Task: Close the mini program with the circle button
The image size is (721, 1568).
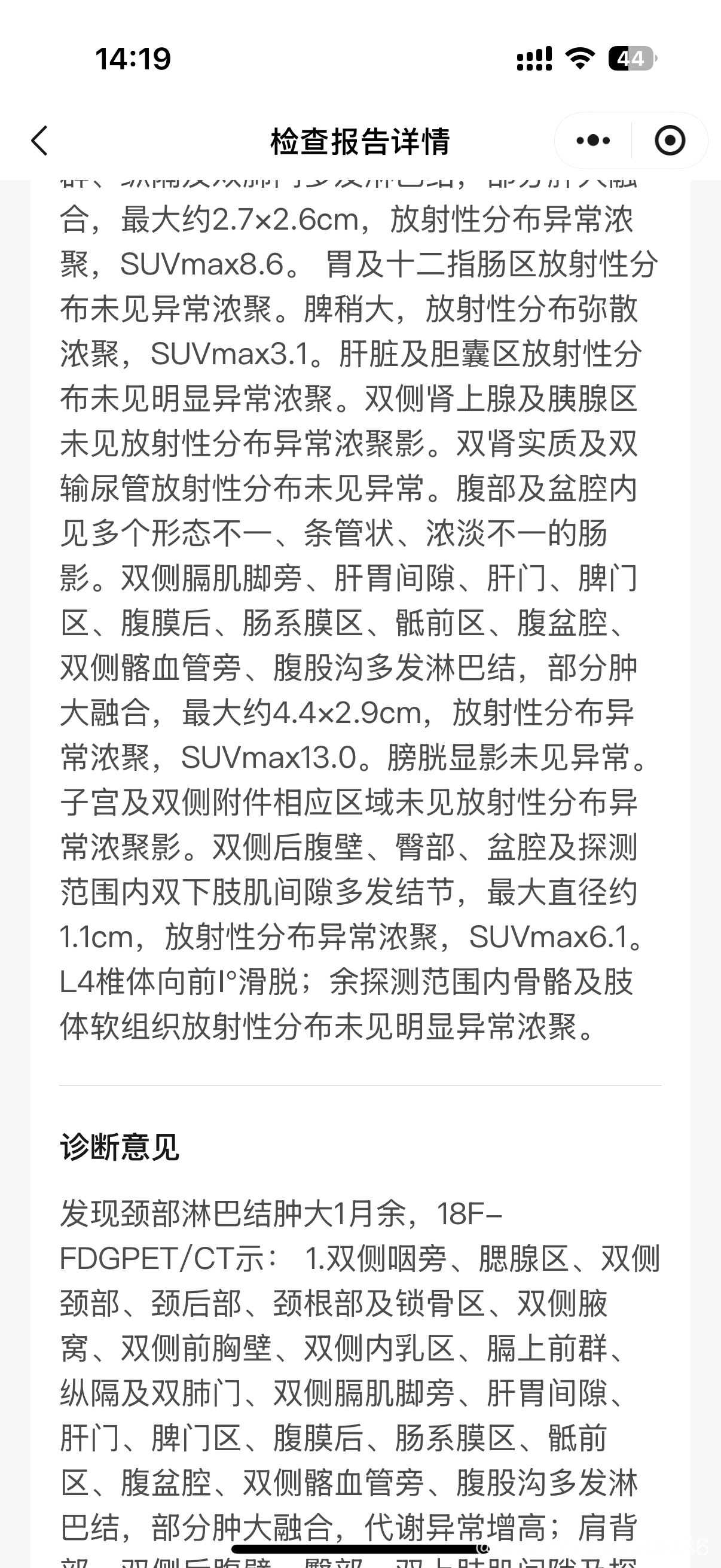Action: point(670,141)
